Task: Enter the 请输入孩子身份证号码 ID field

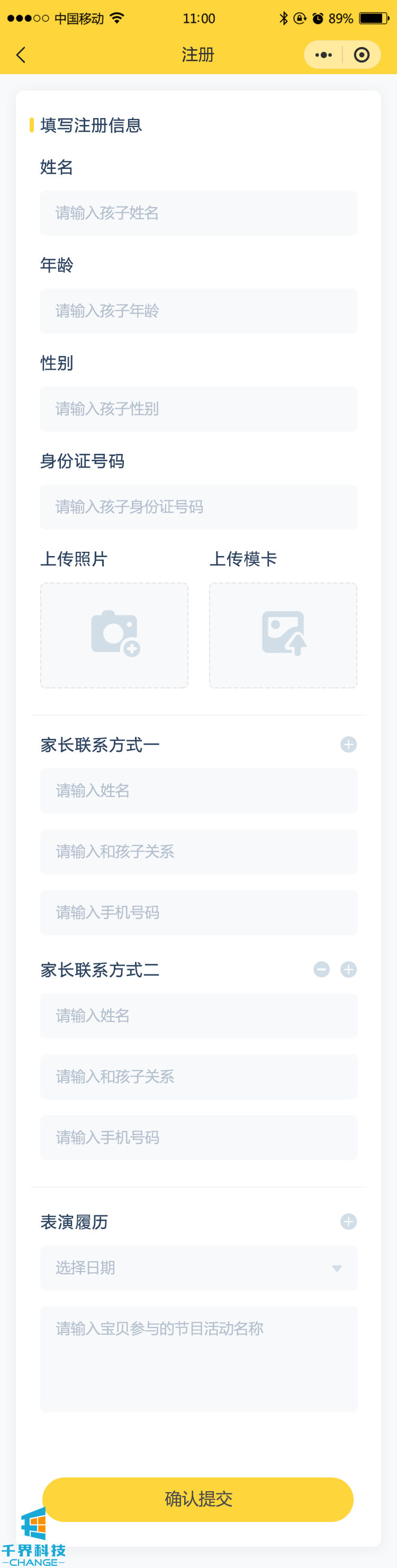Action: coord(198,507)
